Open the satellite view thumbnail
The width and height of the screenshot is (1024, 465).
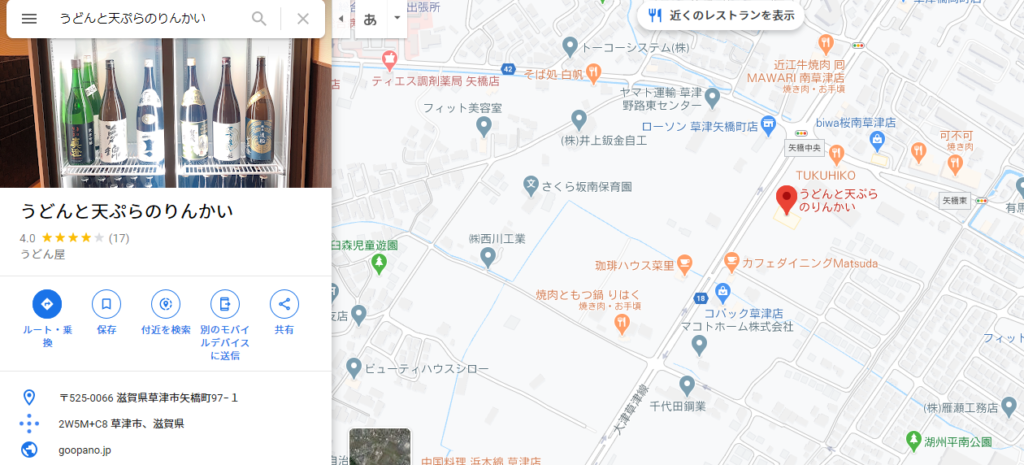click(379, 447)
